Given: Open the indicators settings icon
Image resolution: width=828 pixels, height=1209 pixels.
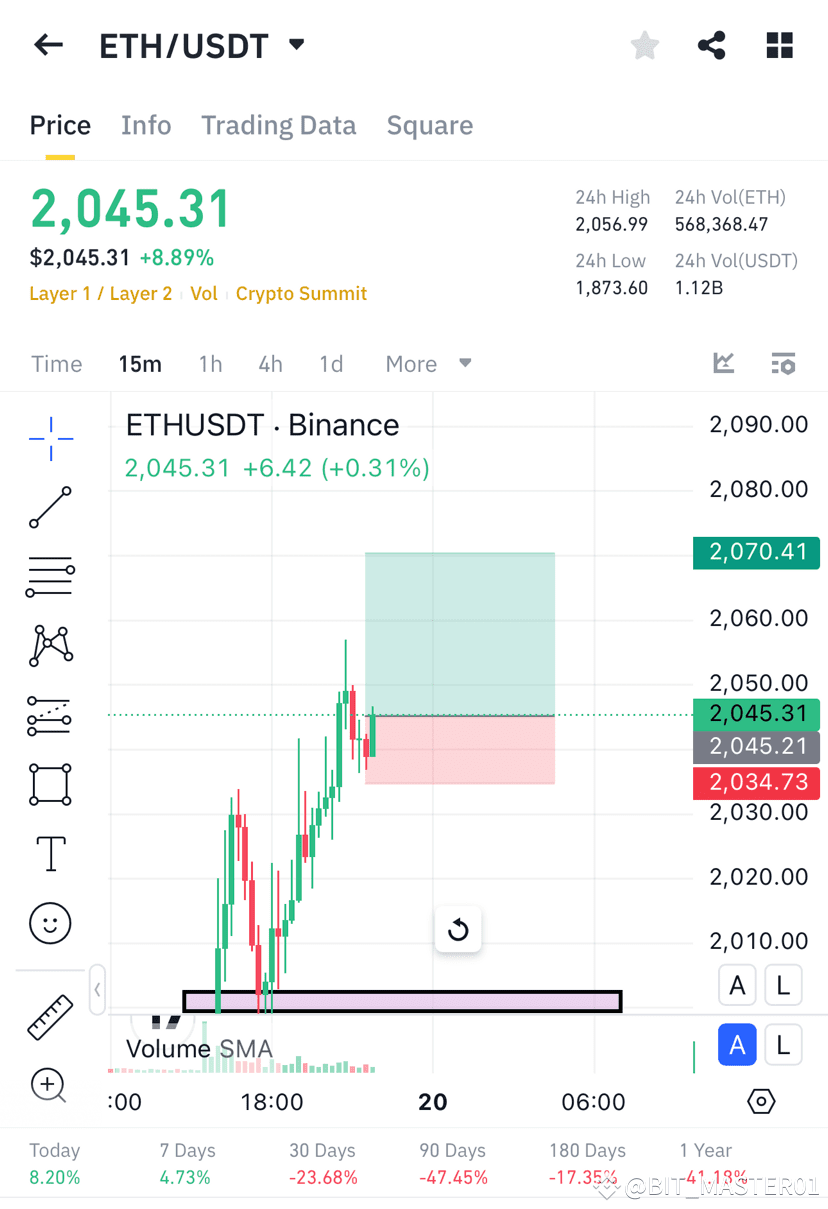Looking at the screenshot, I should [x=783, y=363].
